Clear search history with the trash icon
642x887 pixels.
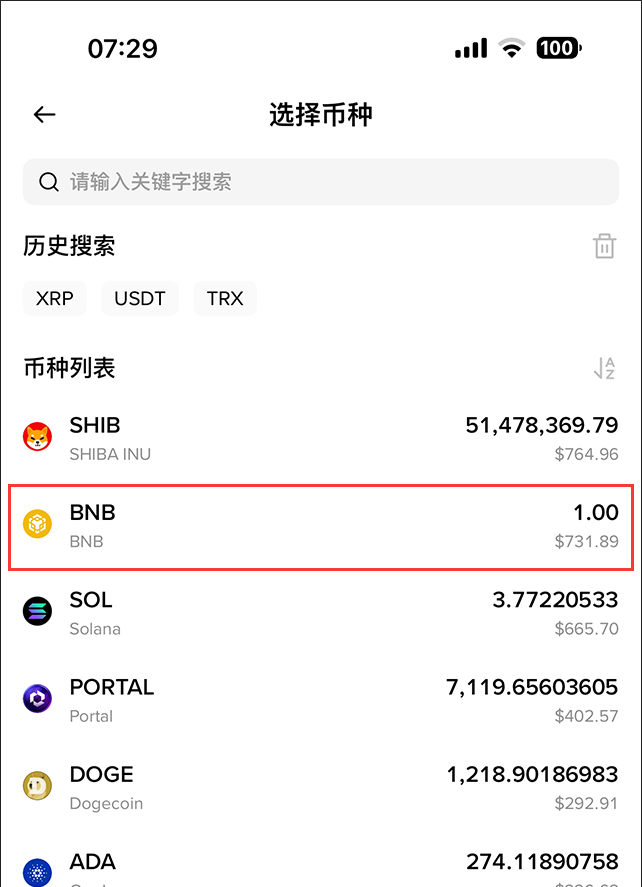604,246
